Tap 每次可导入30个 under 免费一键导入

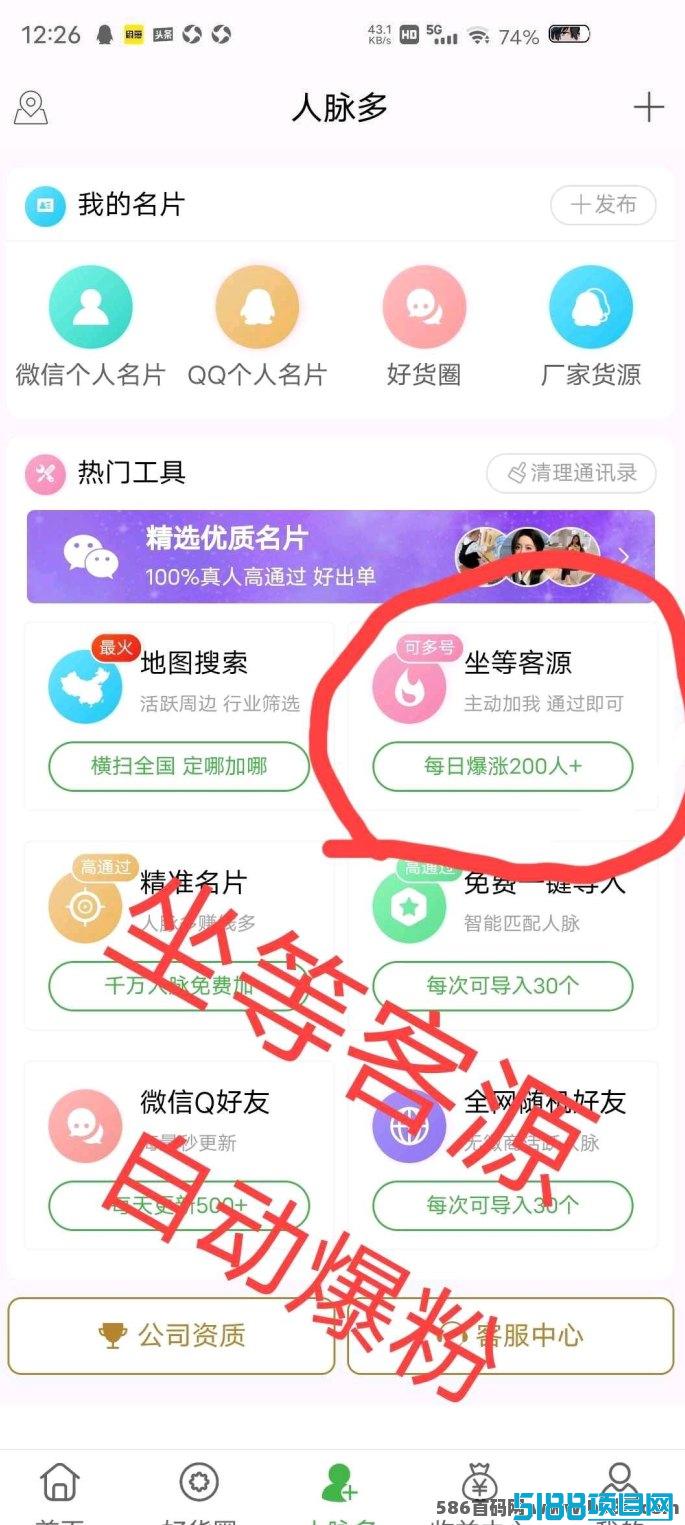(x=503, y=986)
